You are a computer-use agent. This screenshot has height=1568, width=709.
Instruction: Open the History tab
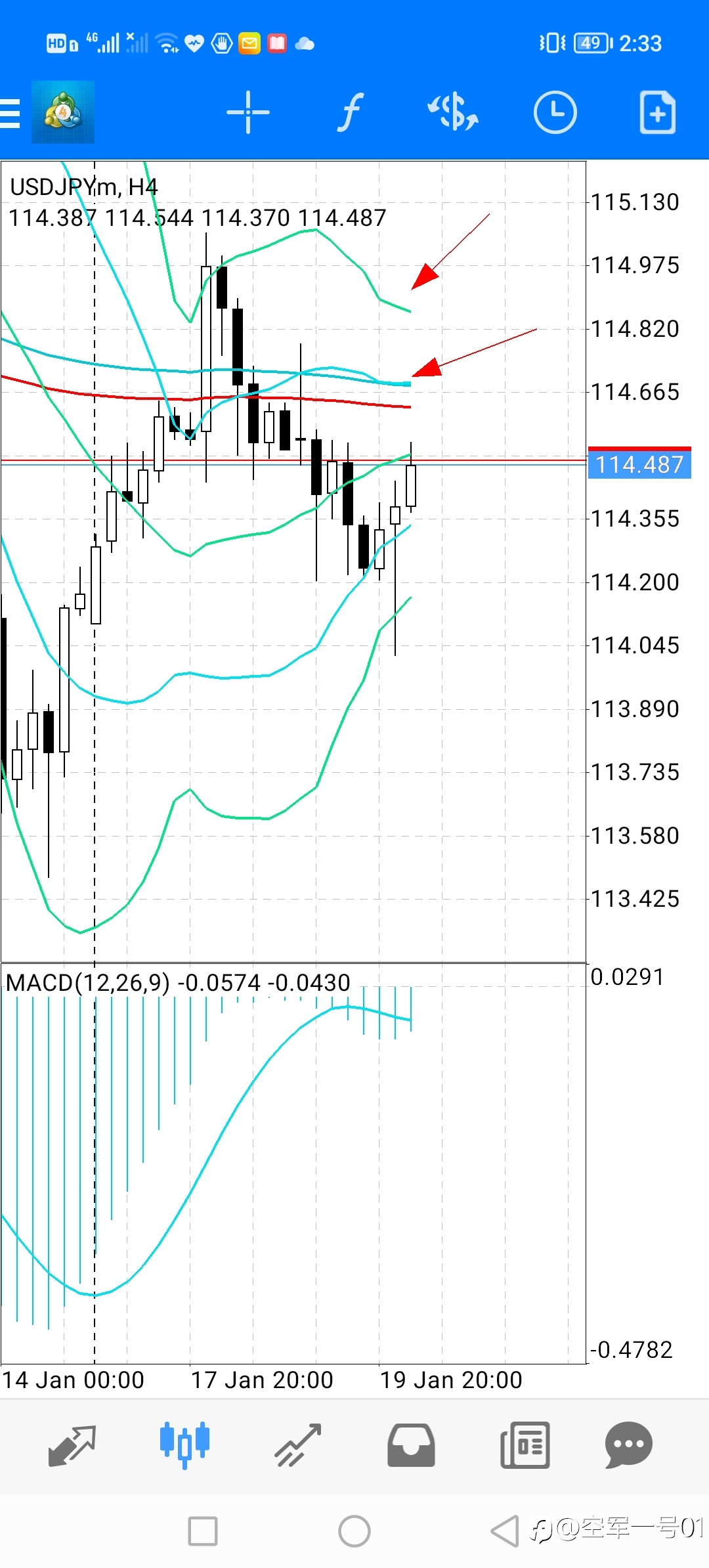click(411, 1445)
